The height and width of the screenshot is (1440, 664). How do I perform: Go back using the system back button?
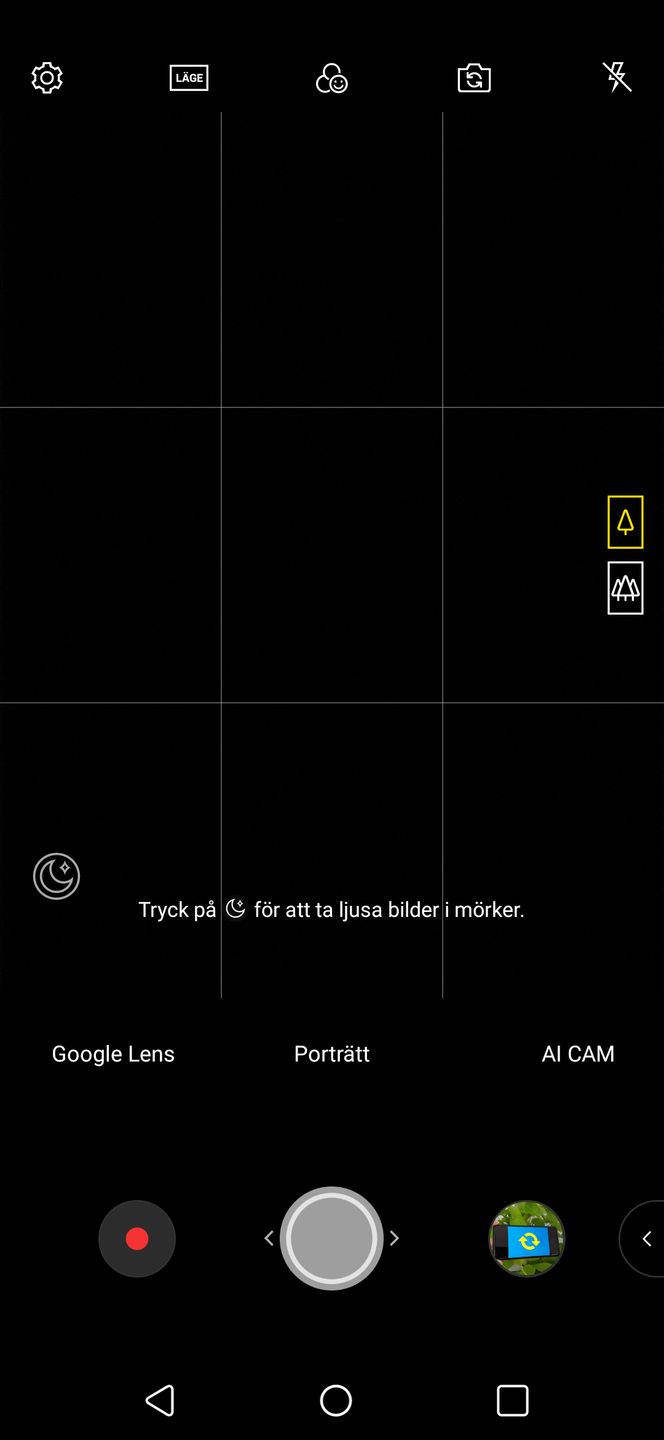[x=160, y=1400]
